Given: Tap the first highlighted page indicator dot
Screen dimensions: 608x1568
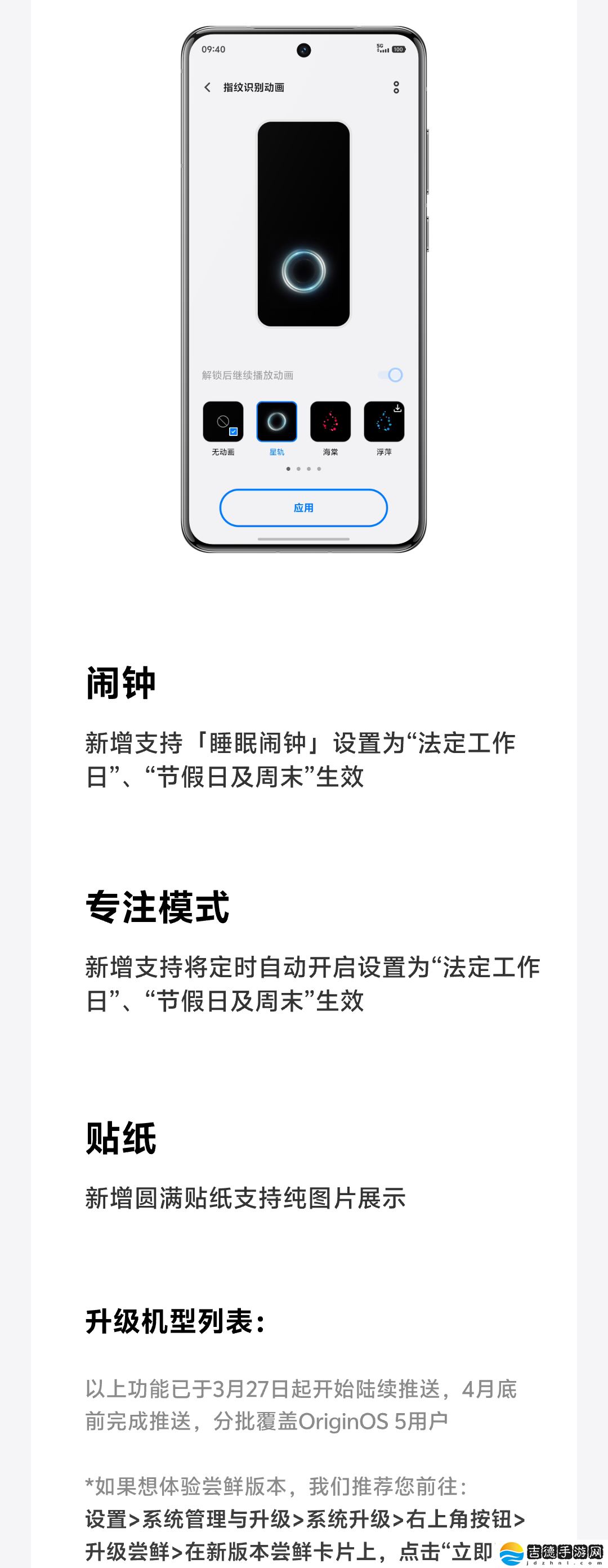Looking at the screenshot, I should pyautogui.click(x=289, y=469).
